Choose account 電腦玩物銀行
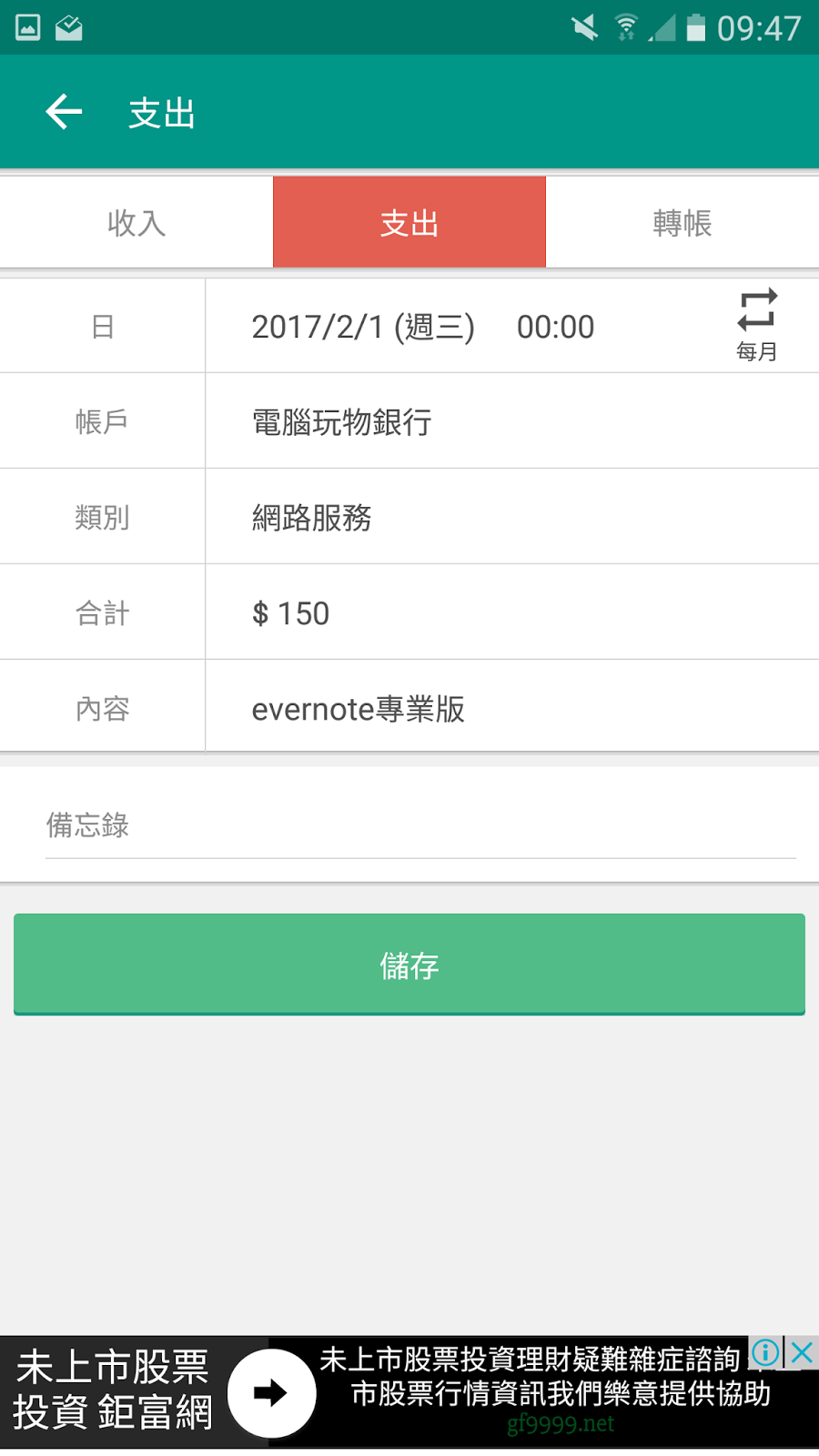819x1456 pixels. (512, 421)
